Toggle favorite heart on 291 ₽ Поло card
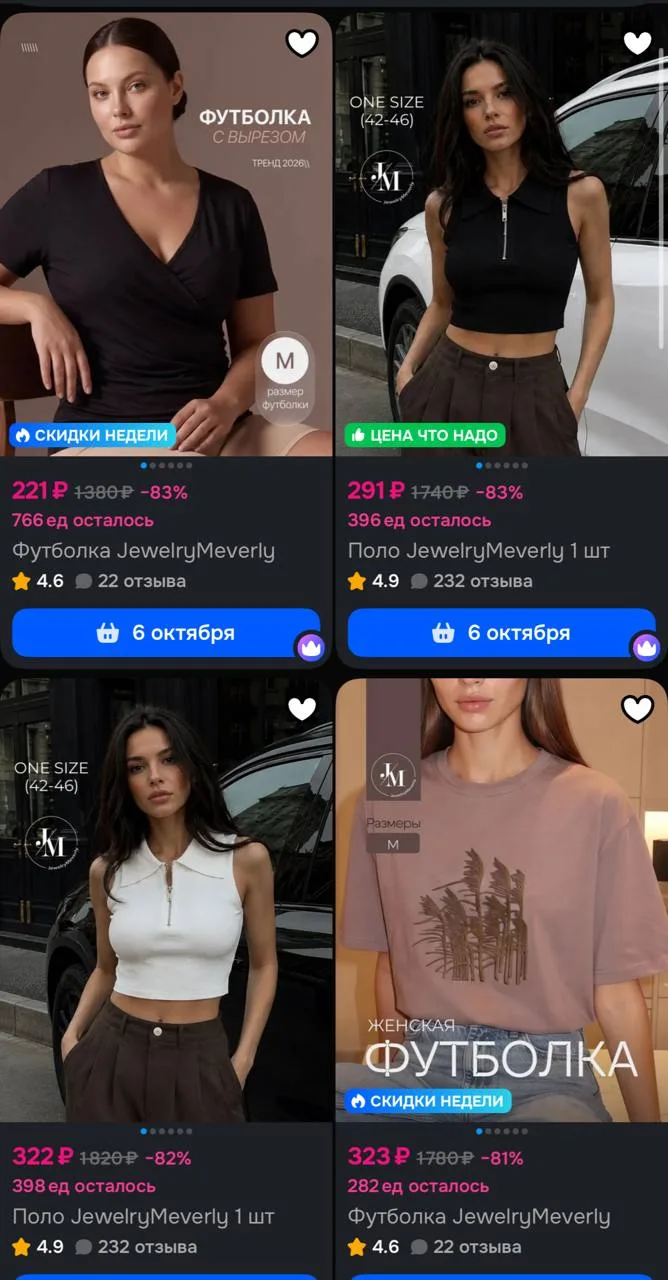Screen dimensions: 668x1280 637,42
